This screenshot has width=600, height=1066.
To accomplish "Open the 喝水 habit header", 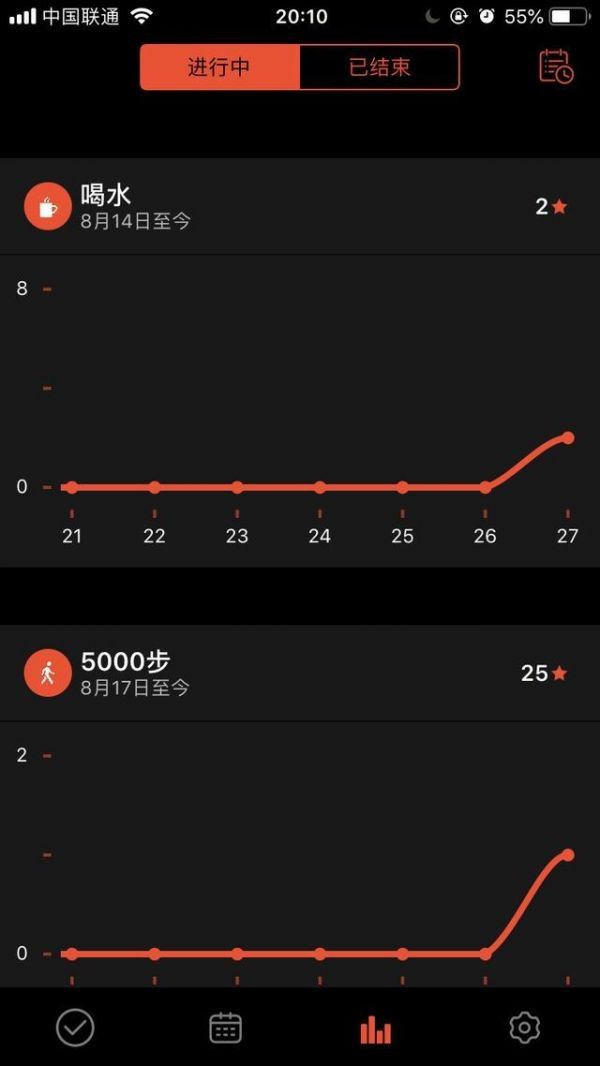I will [x=300, y=207].
